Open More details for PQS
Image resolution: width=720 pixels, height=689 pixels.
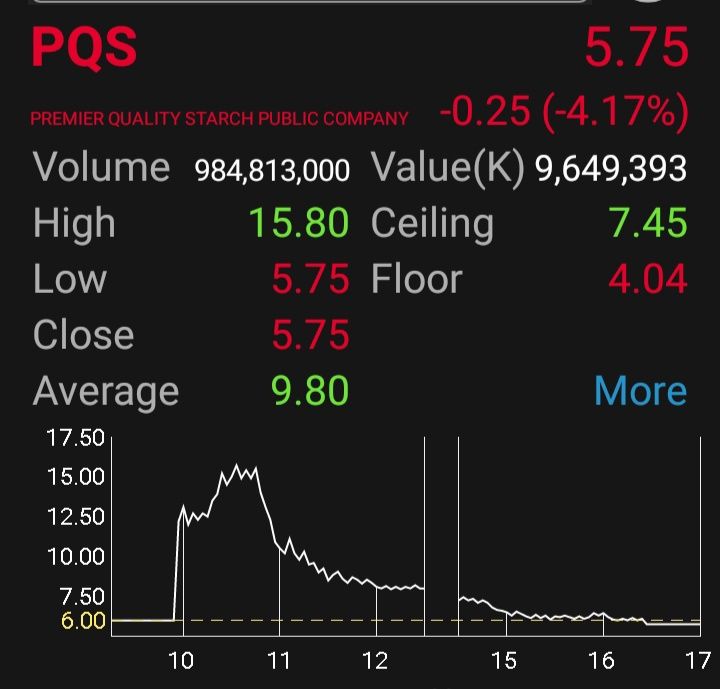tap(640, 391)
